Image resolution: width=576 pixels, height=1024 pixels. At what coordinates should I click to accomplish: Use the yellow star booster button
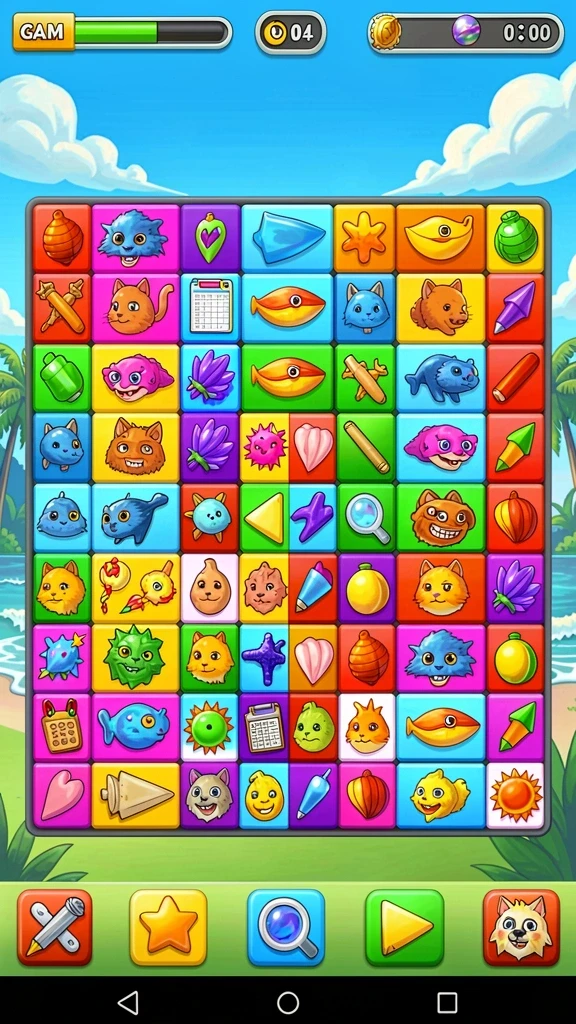[x=168, y=927]
